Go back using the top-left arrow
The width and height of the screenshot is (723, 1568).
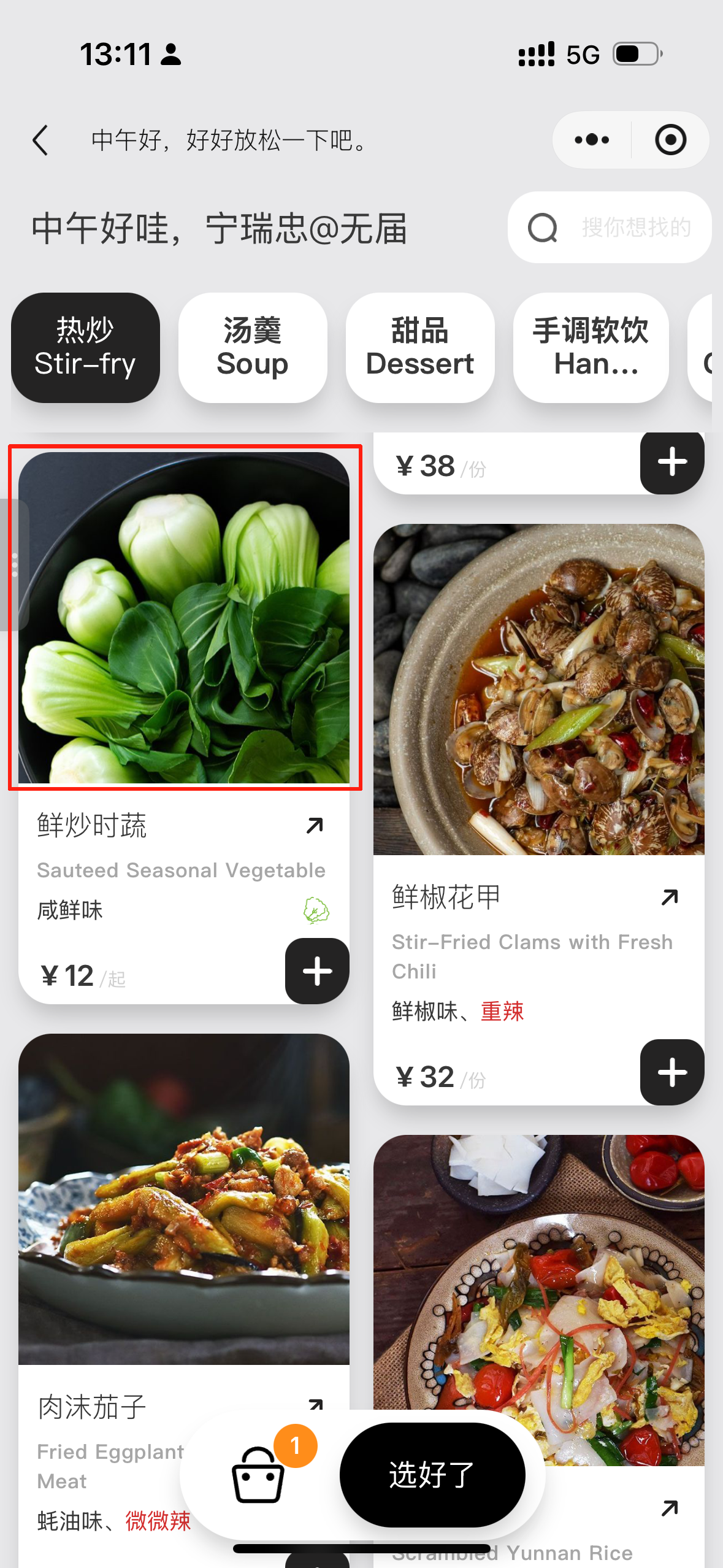click(40, 140)
